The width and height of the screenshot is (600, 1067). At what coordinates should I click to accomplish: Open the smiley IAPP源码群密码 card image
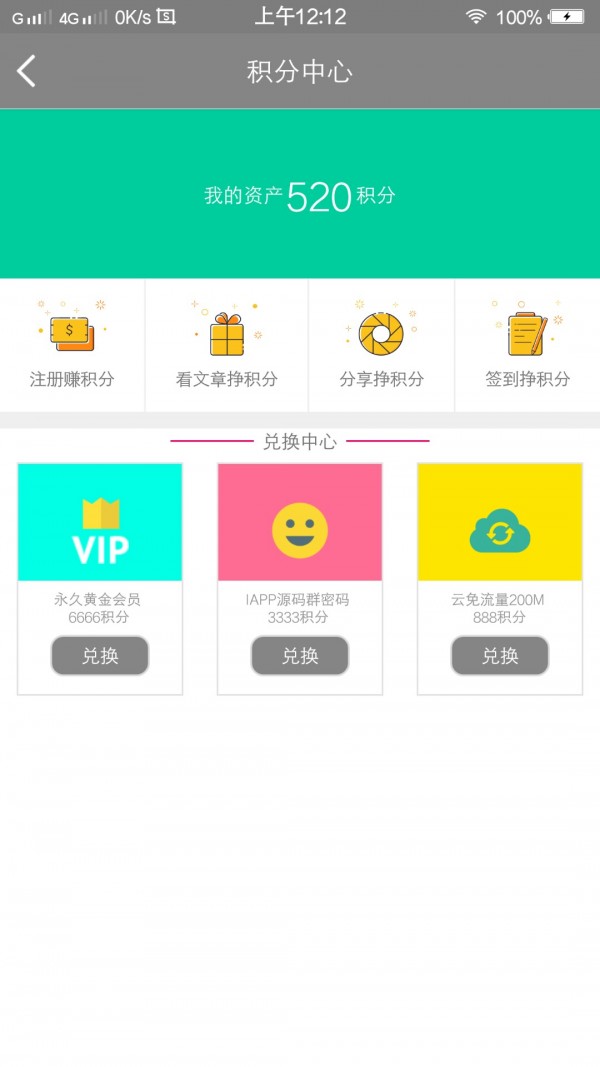300,522
